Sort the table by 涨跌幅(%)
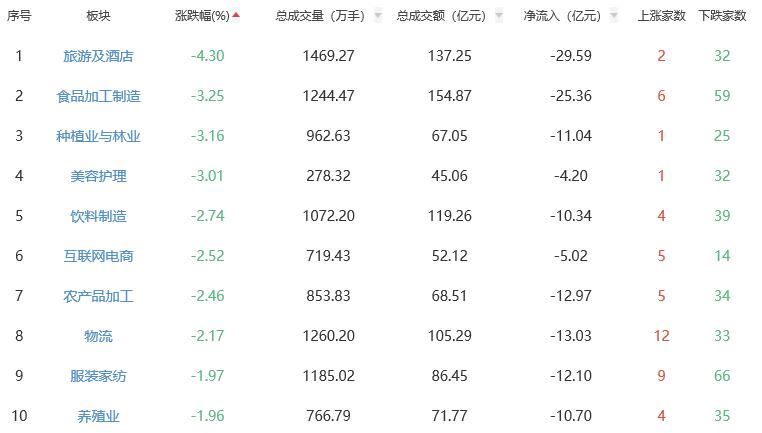Viewport: 762px width, 433px height. click(x=207, y=16)
